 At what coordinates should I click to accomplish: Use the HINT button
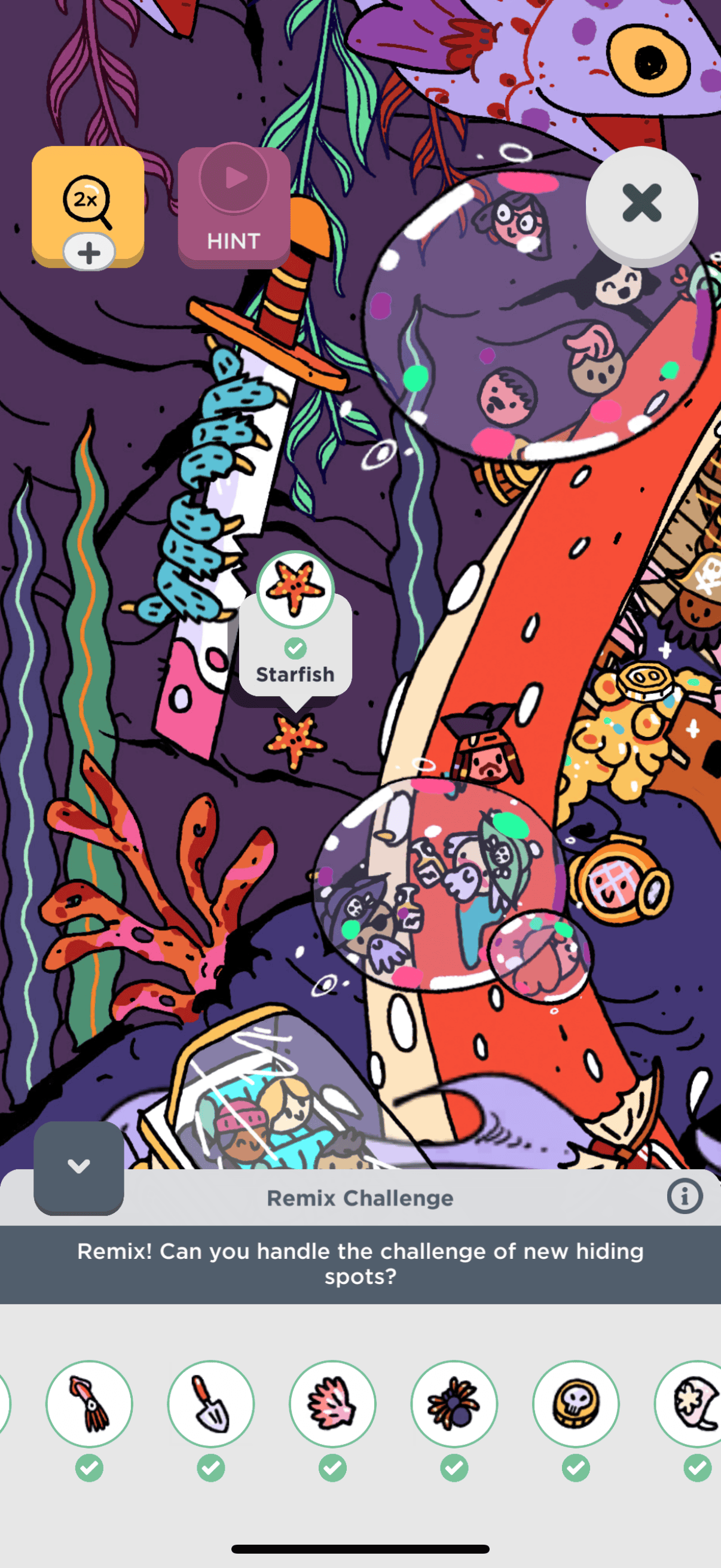[x=234, y=207]
